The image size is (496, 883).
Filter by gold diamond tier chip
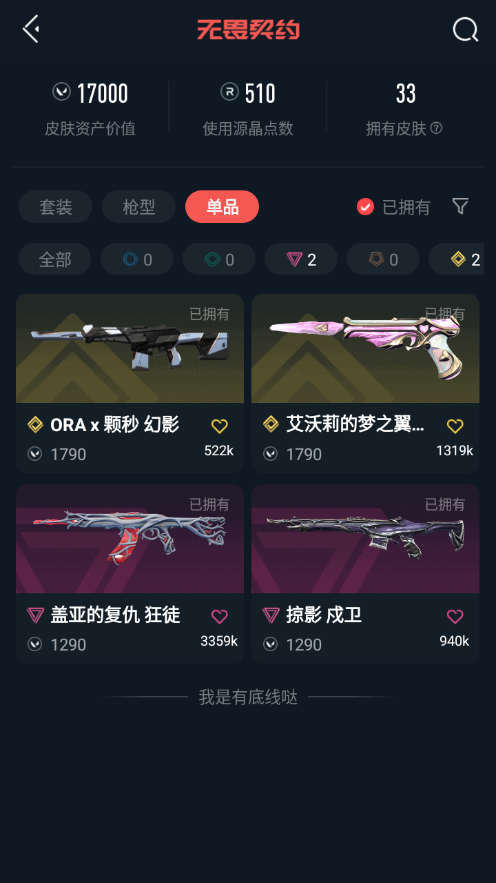point(457,259)
